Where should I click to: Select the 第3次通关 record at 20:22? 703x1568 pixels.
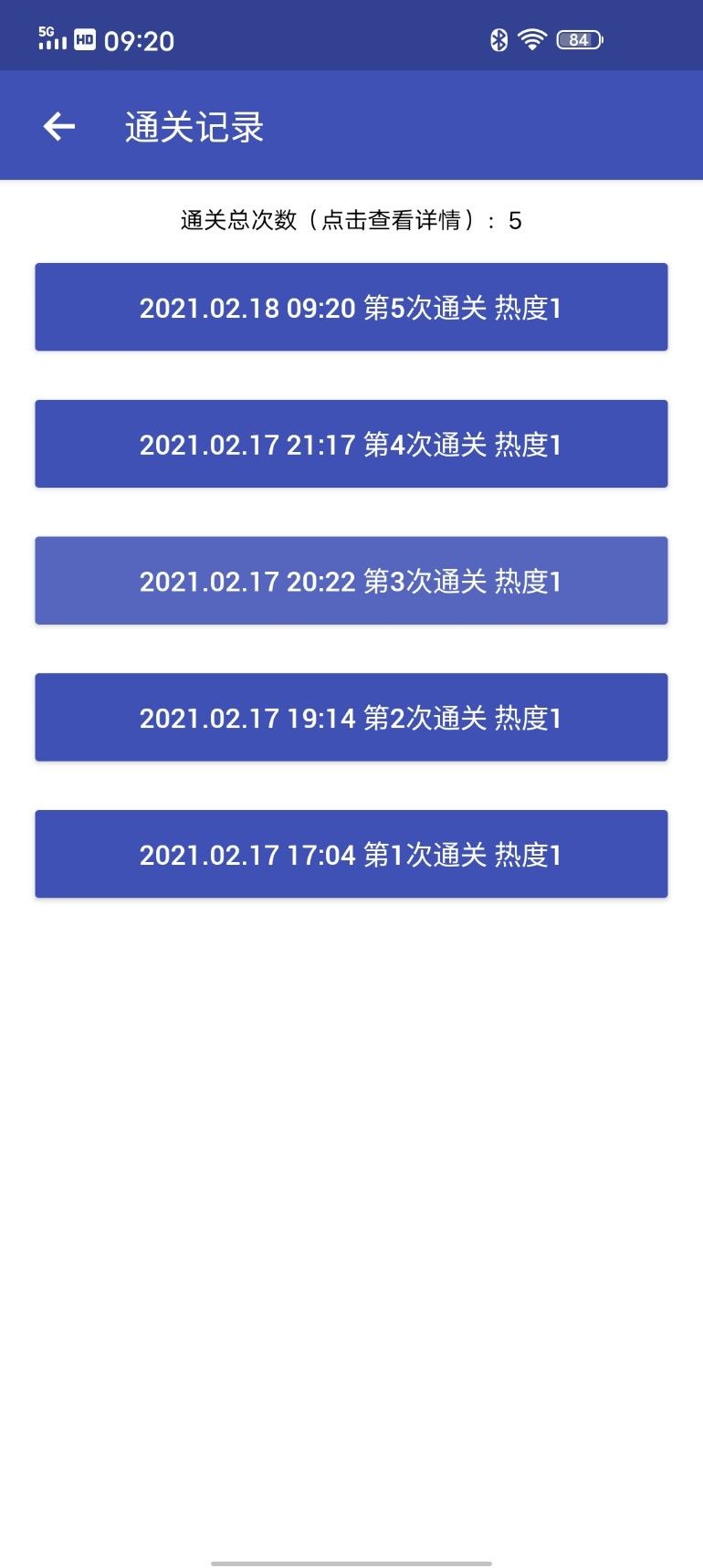351,581
